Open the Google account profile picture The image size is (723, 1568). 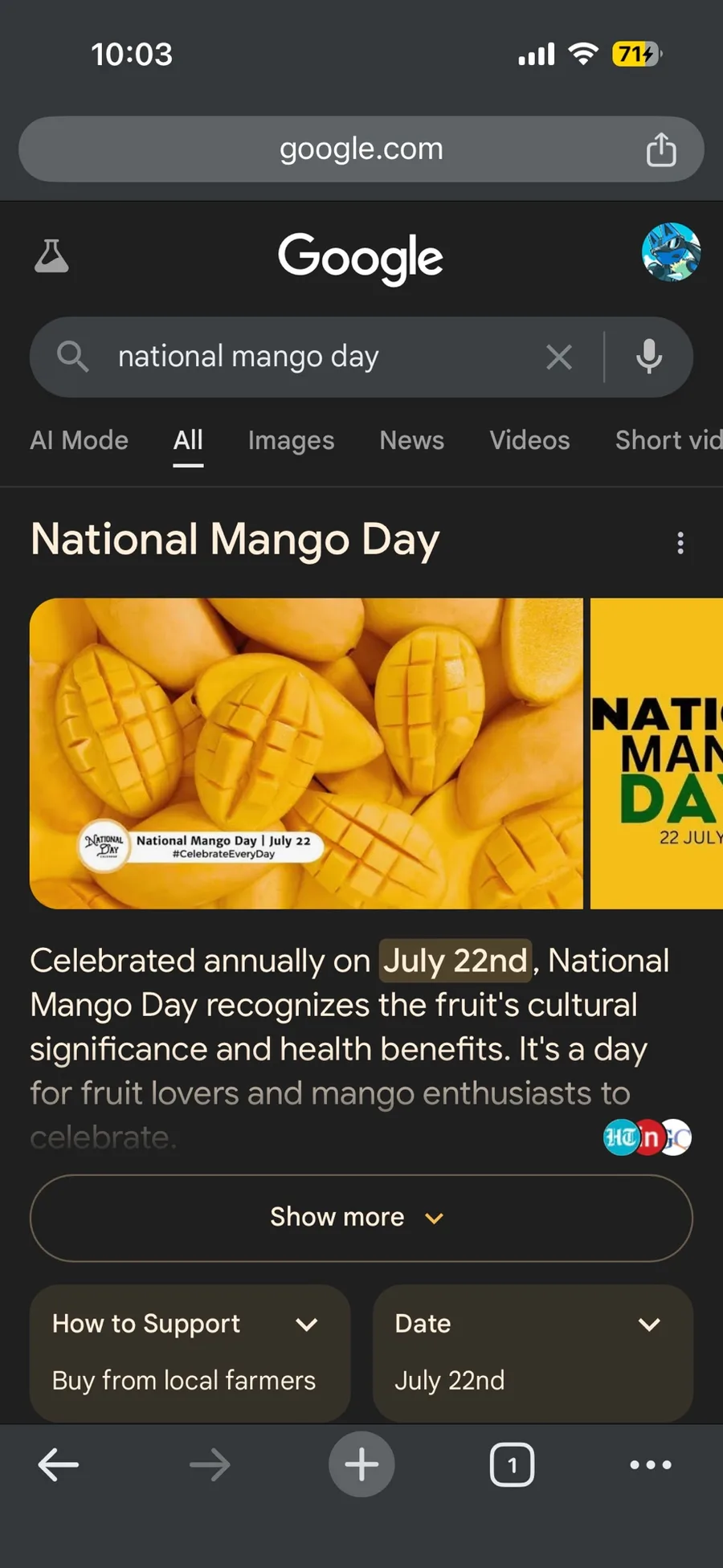[x=671, y=252]
